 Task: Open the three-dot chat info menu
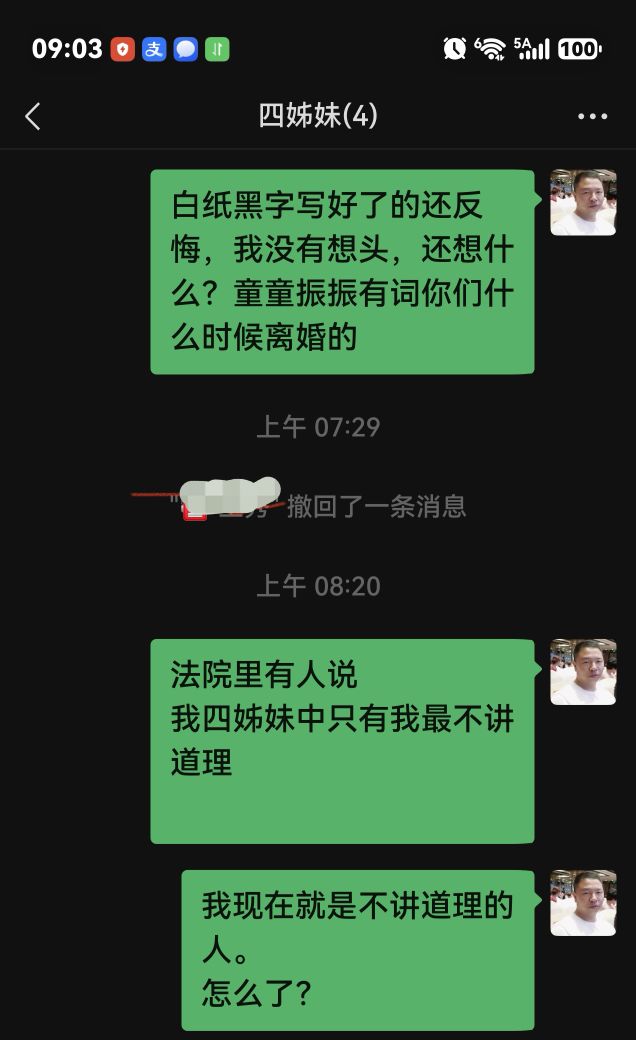592,116
